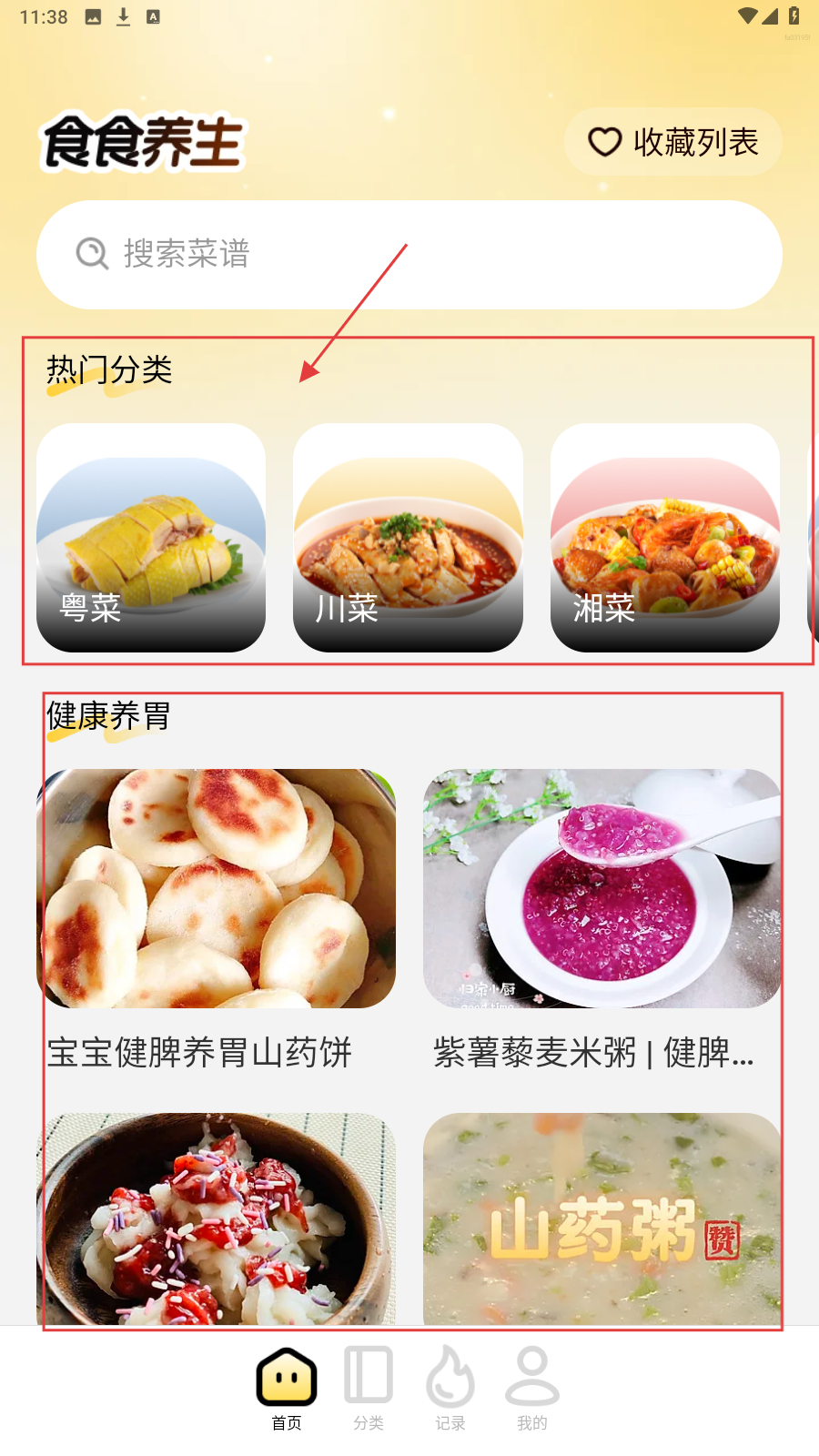Go to the 记录 tab
Screen dimensions: 819x1456
pyautogui.click(x=450, y=1389)
